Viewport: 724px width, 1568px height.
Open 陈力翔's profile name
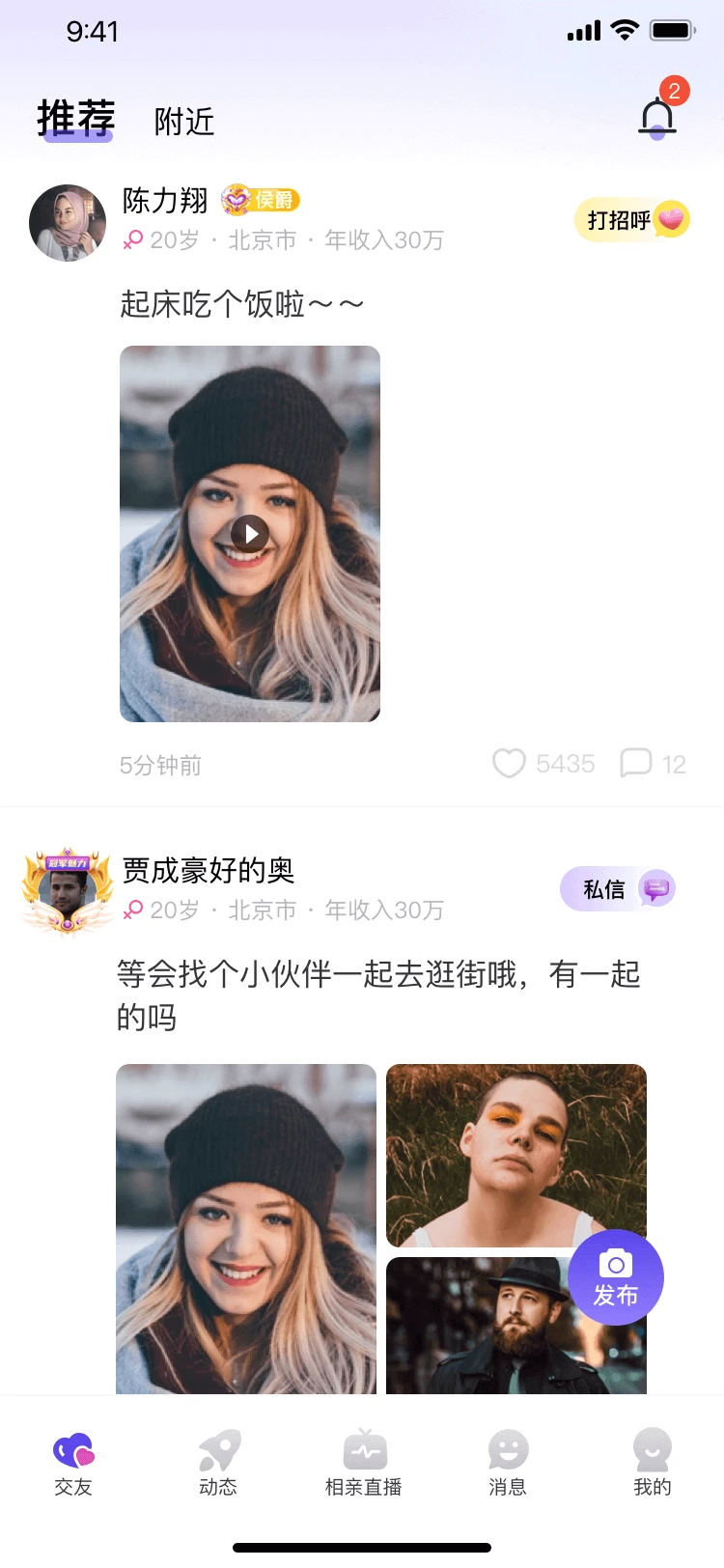pos(165,202)
